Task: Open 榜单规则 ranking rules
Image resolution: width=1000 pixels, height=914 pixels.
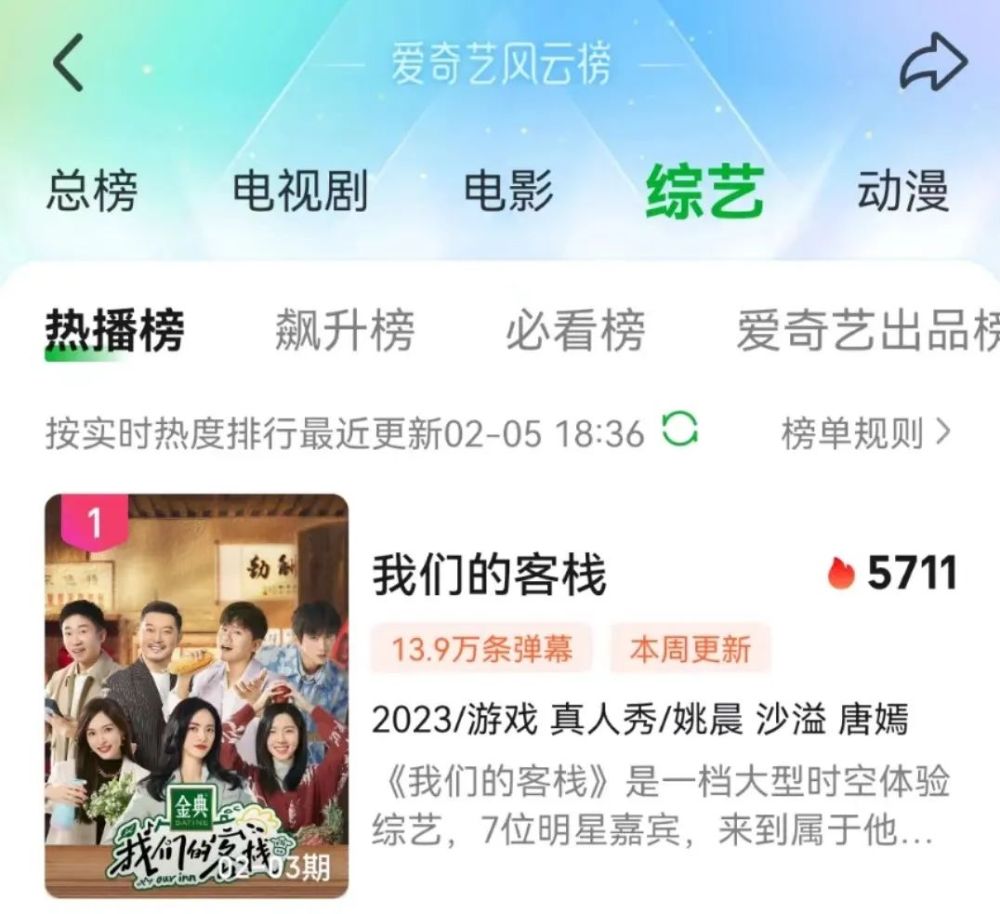Action: [x=865, y=433]
